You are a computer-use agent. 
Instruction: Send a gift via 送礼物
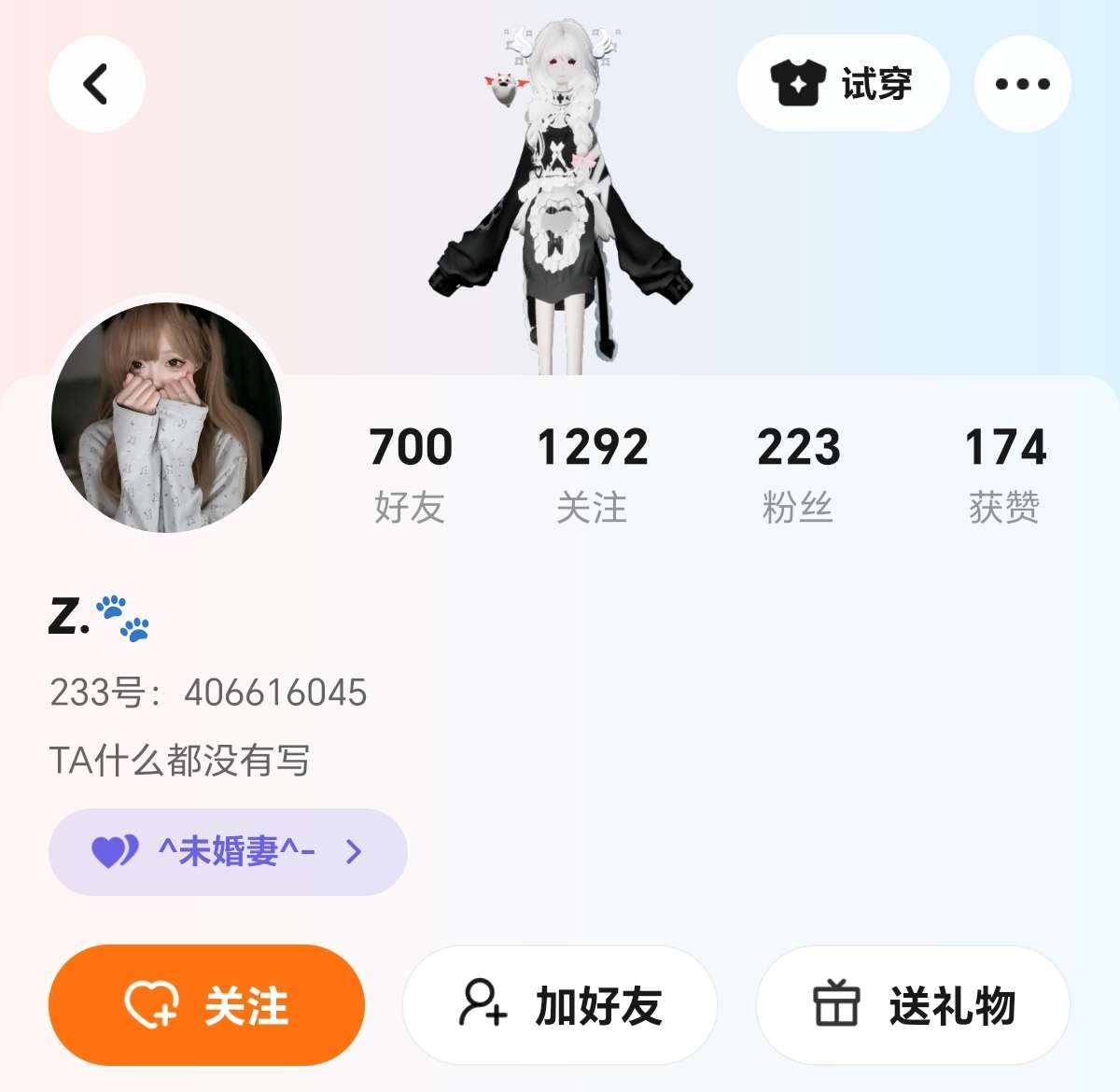(913, 1005)
